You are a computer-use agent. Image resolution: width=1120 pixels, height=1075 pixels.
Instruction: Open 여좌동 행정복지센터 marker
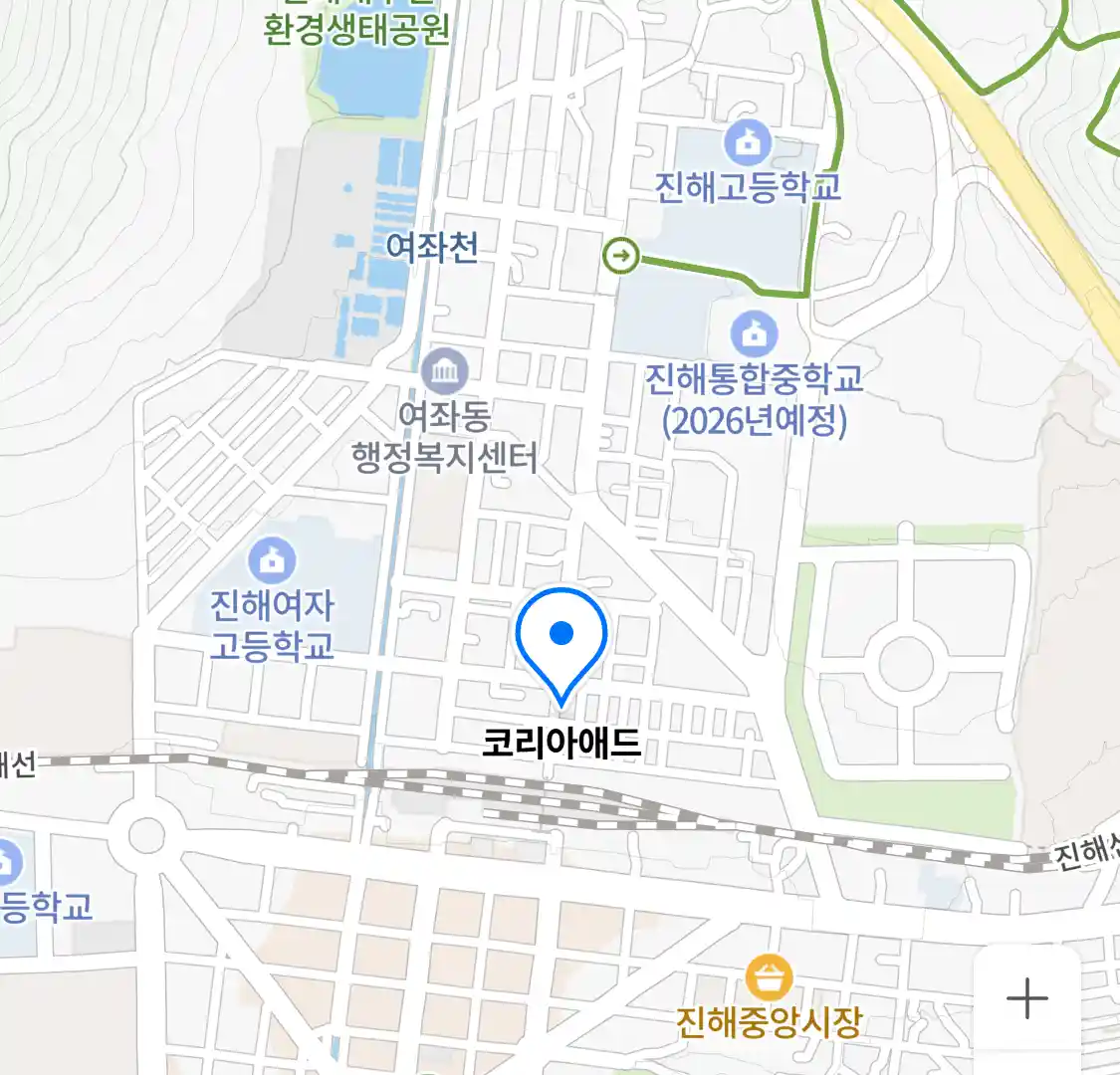click(x=444, y=370)
